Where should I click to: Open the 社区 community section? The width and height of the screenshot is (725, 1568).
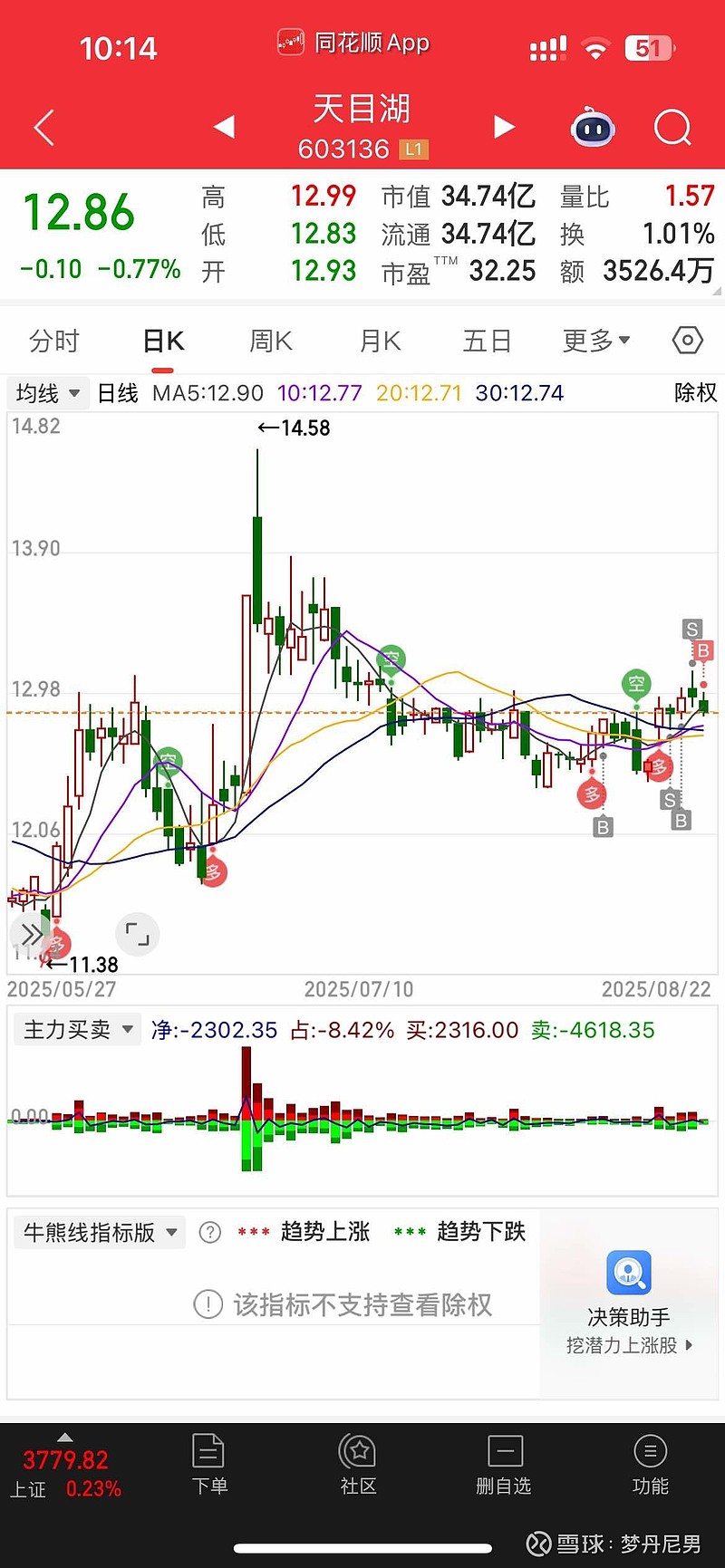358,1465
